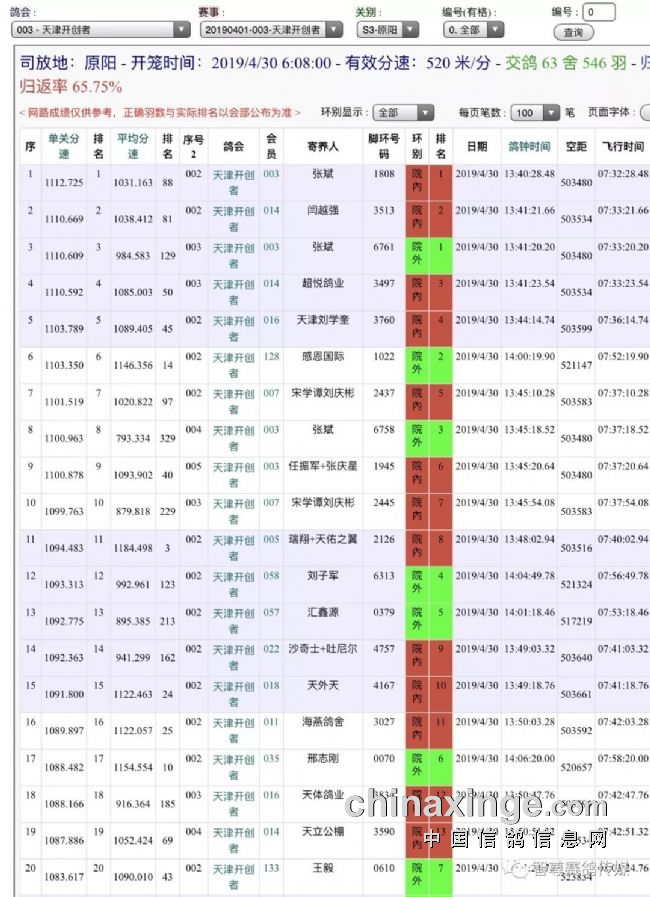The image size is (650, 897).
Task: Open member number 058 link for 刘子军
Action: click(x=271, y=577)
